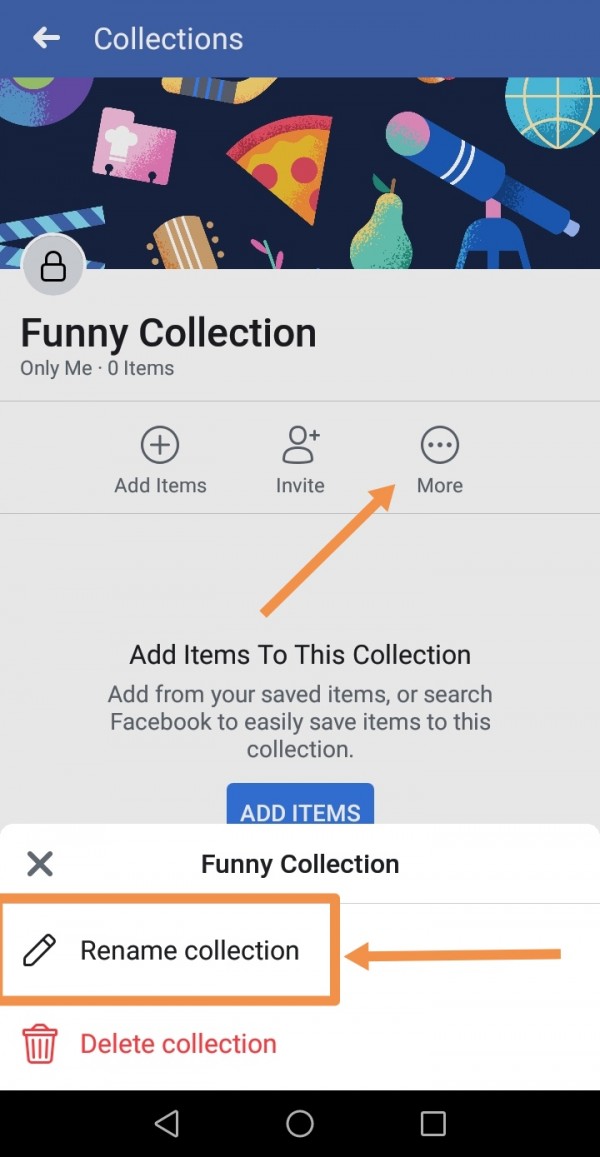Open the More options button
This screenshot has width=600, height=1157.
[x=440, y=460]
